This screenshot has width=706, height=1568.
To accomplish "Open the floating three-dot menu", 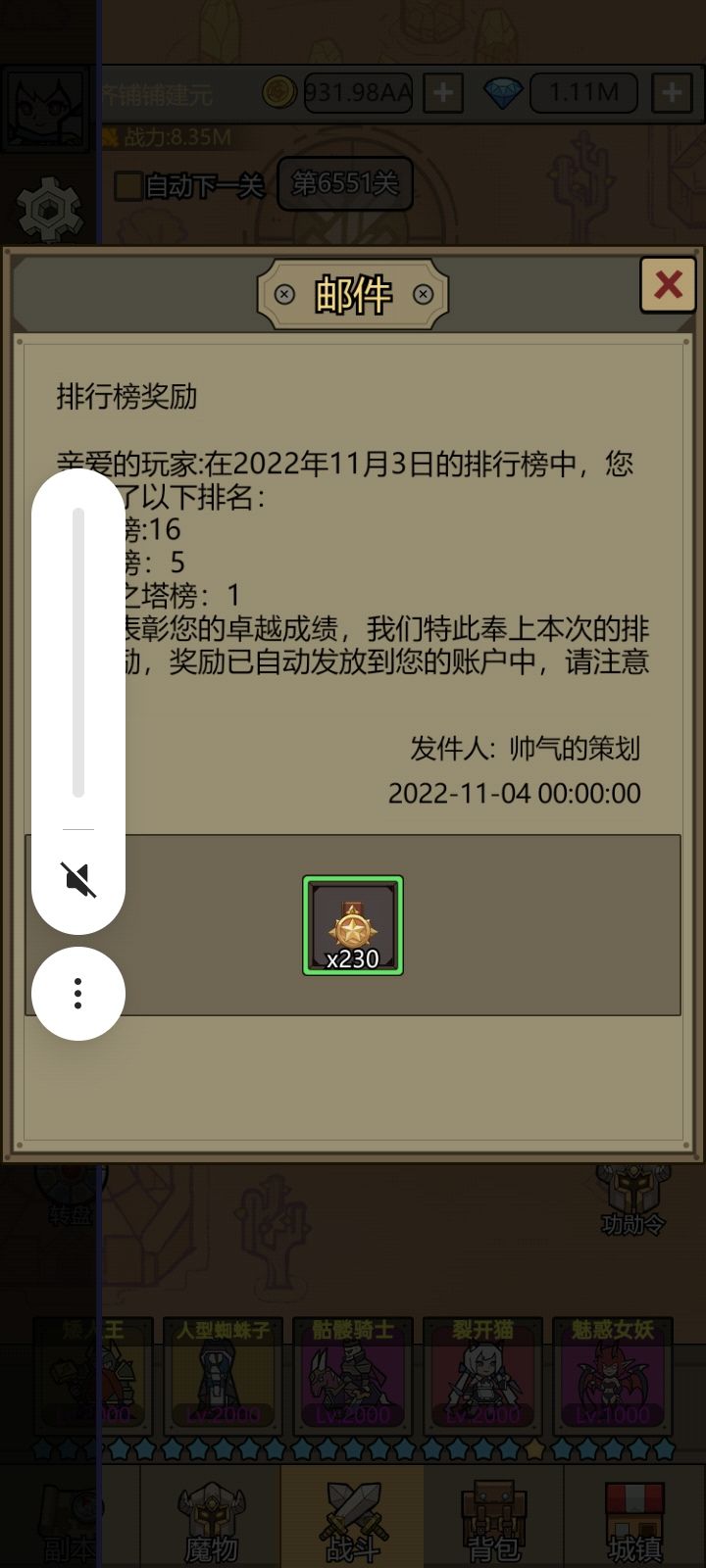I will point(77,993).
